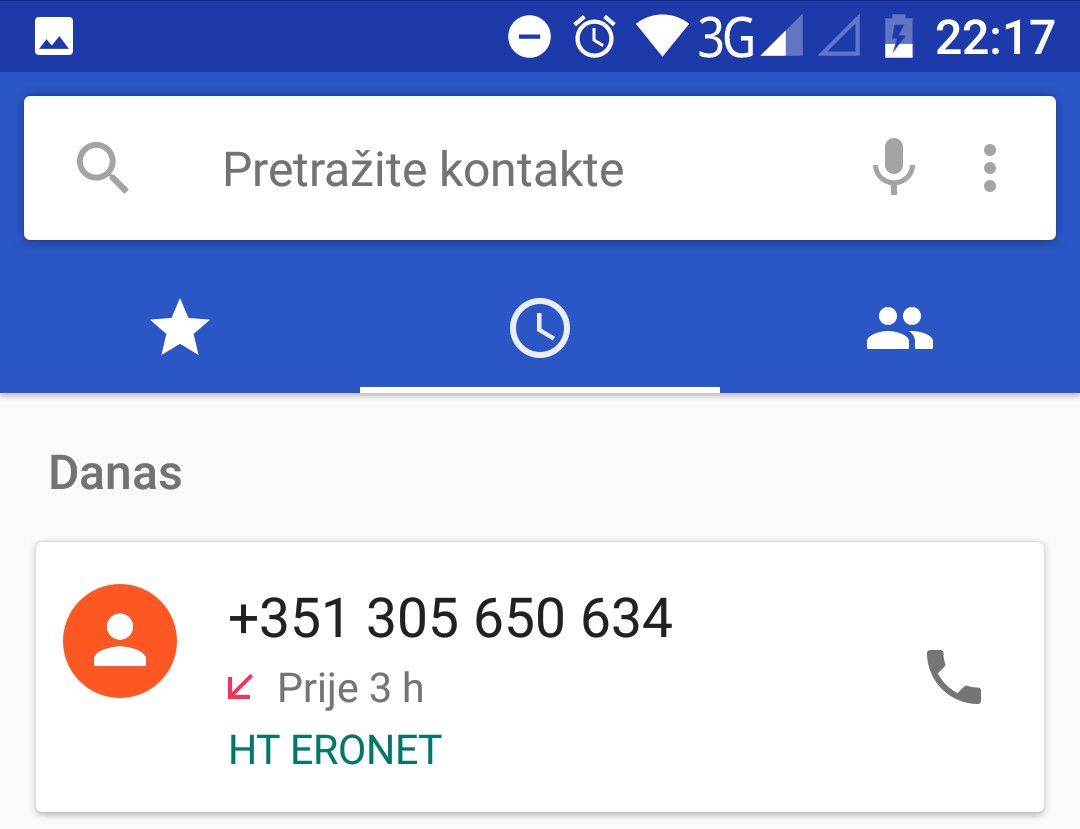Image resolution: width=1080 pixels, height=829 pixels.
Task: Switch to the contacts people tab
Action: click(899, 329)
